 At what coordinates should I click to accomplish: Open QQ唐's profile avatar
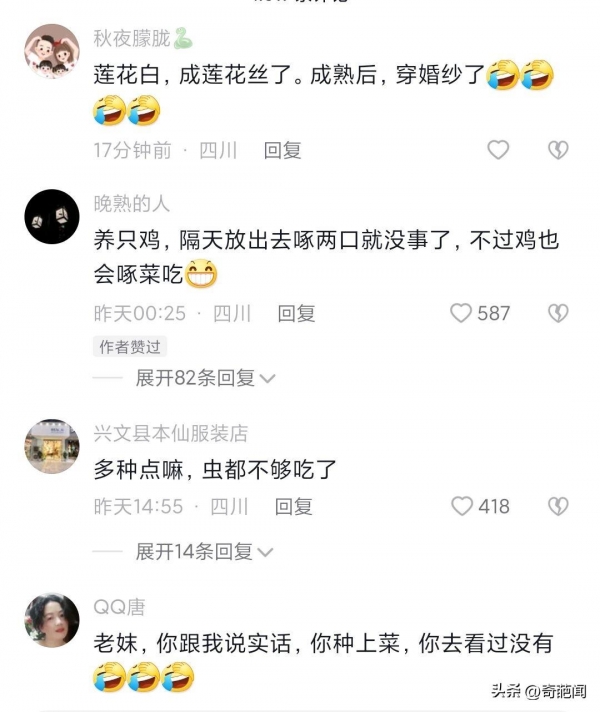click(x=51, y=620)
